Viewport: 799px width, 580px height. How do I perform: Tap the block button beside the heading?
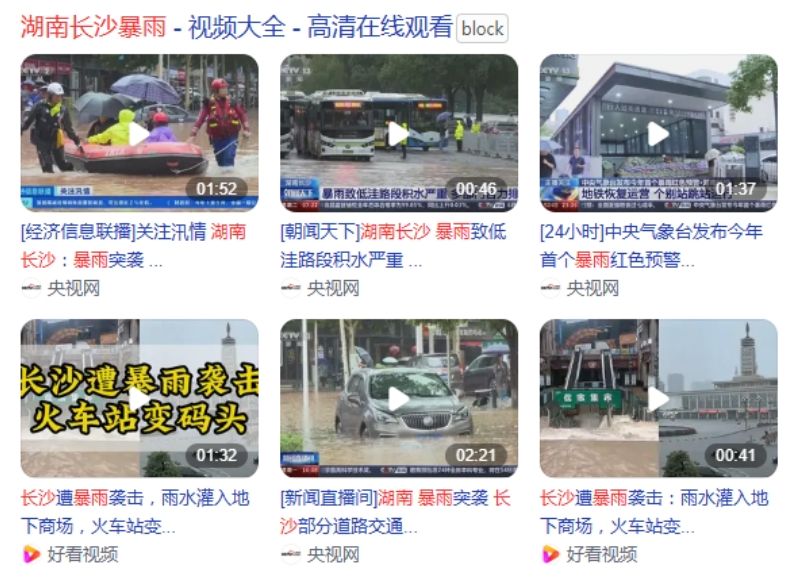point(482,28)
